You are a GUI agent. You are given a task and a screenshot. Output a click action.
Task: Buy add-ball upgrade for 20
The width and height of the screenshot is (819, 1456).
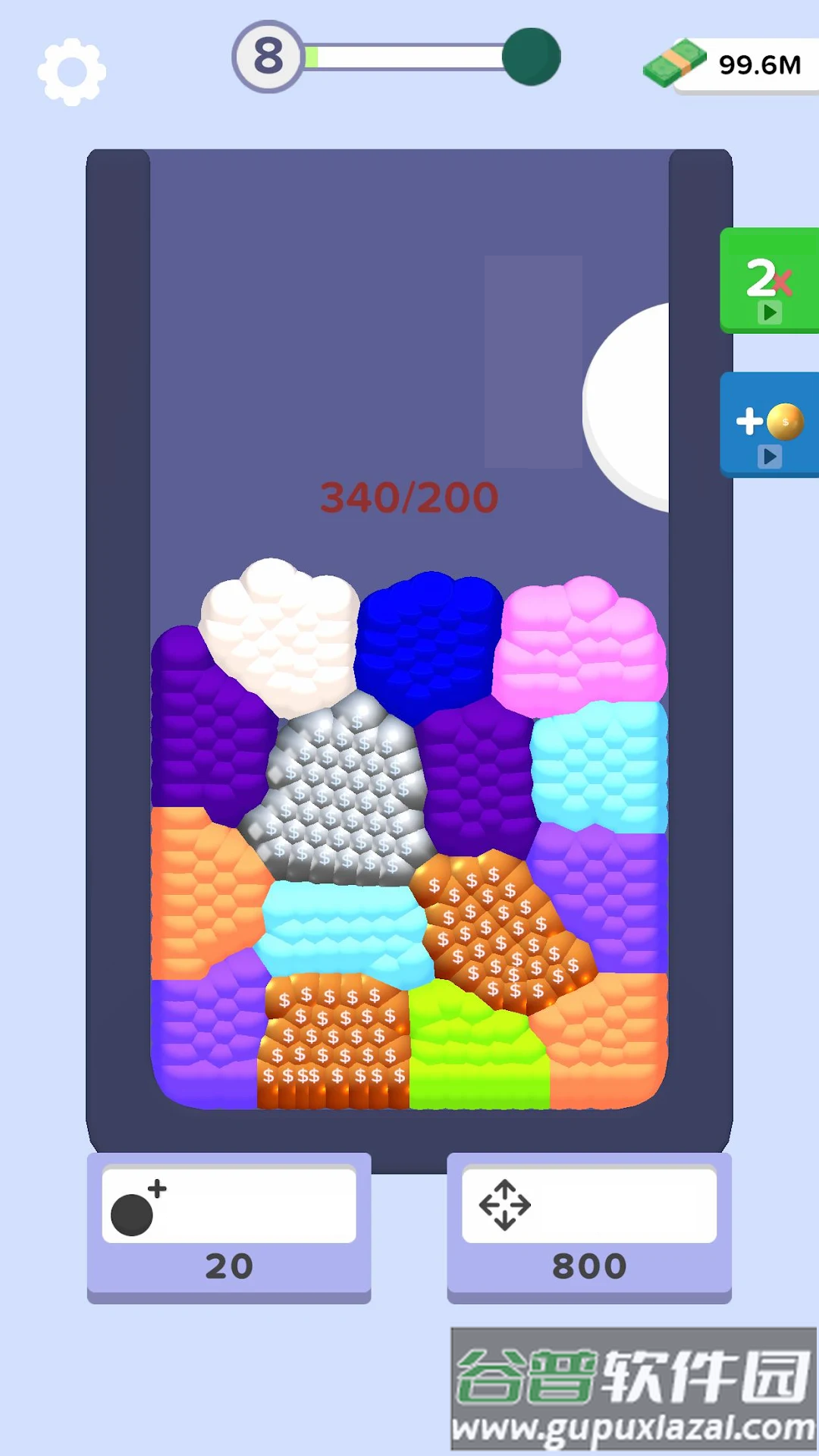229,1228
